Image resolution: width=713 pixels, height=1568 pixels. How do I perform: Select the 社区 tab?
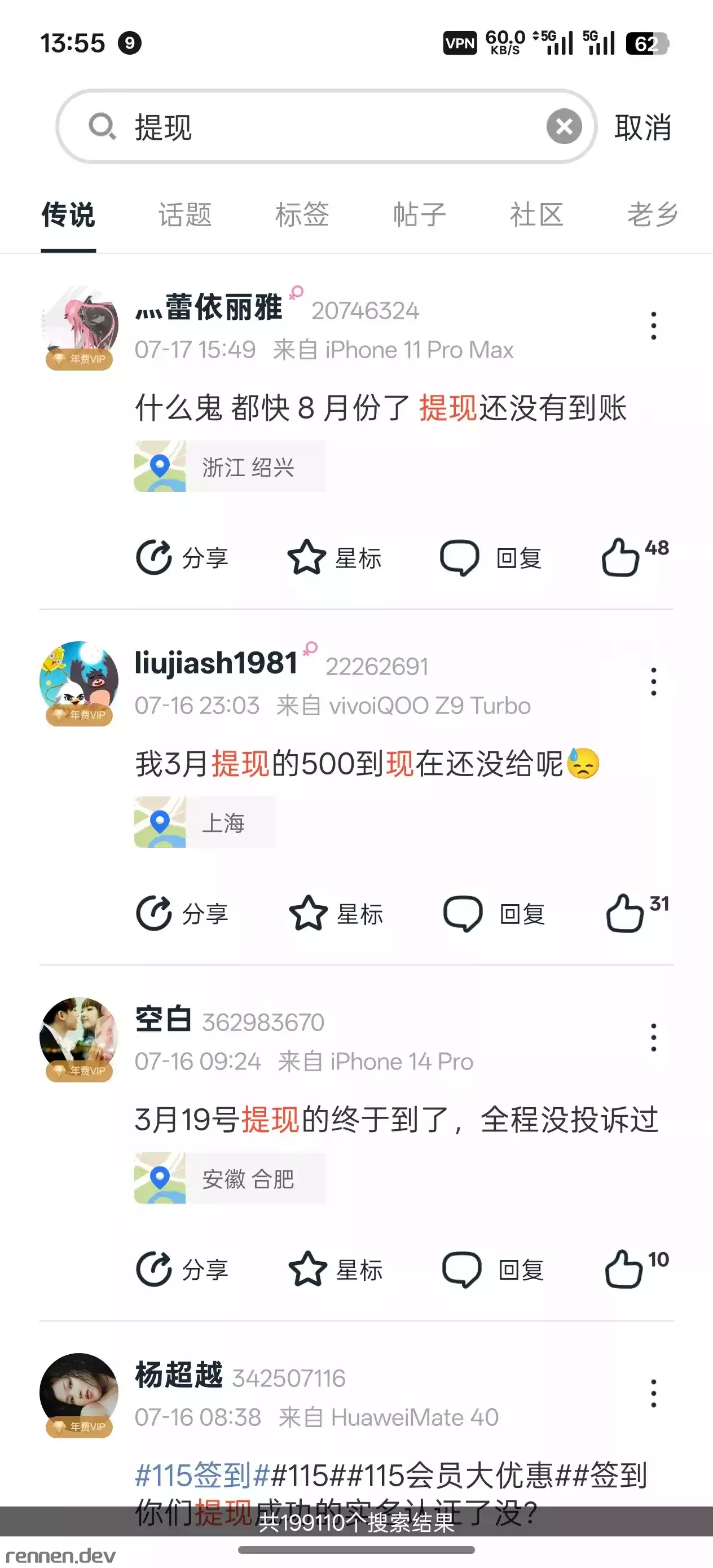click(536, 215)
